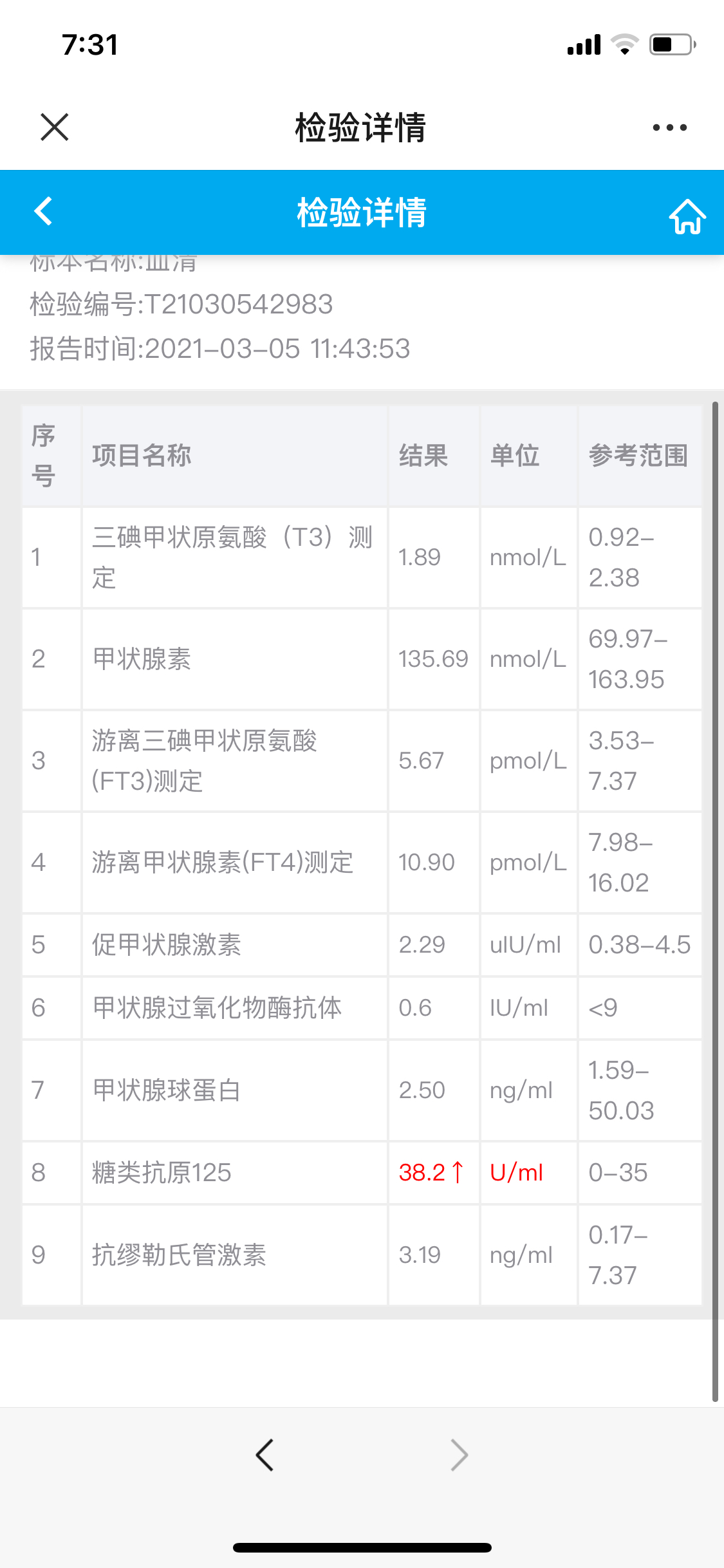
Task: Open the three-dot more options menu
Action: coord(669,127)
